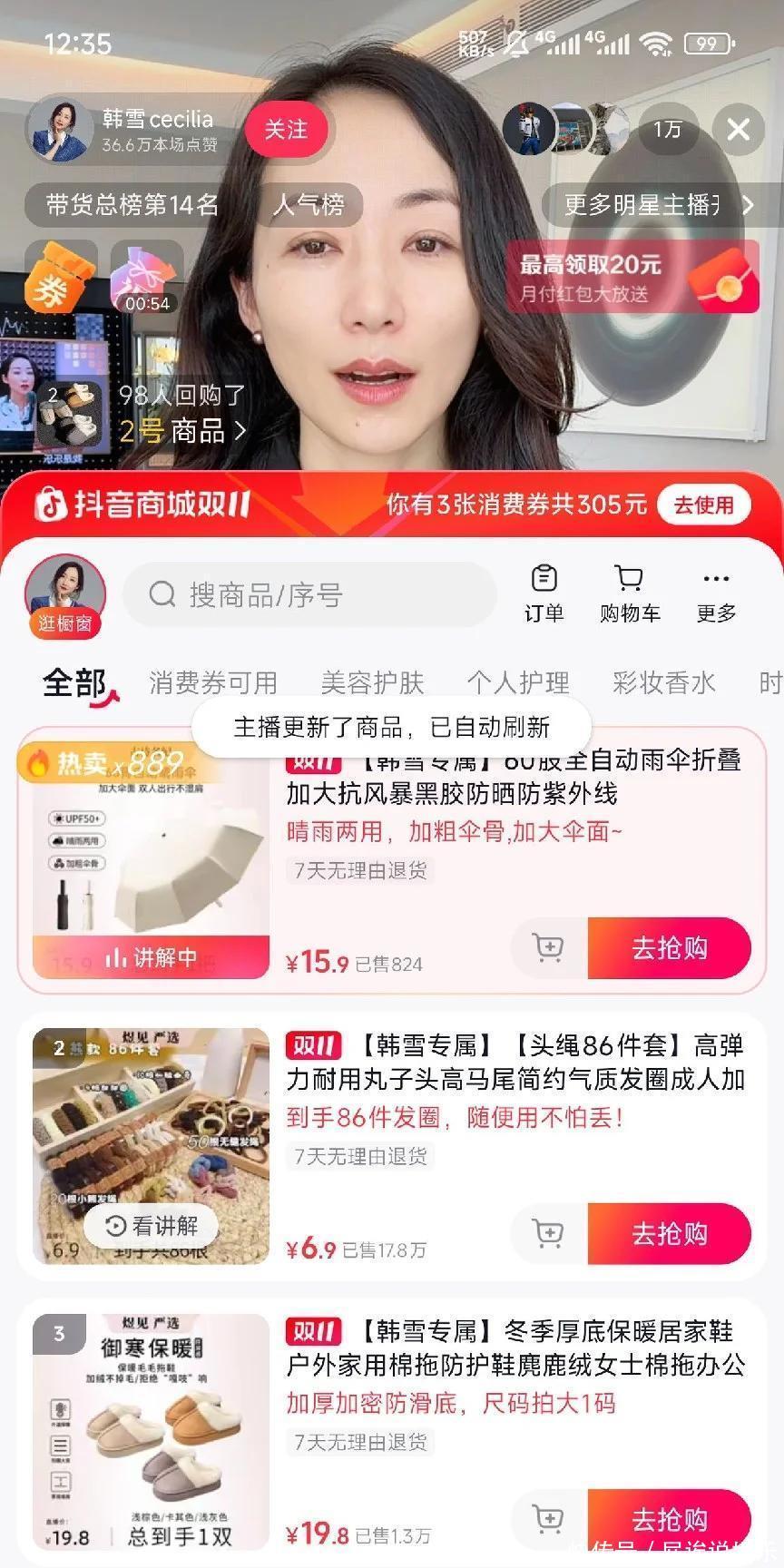Select the 个人护理 tab
The height and width of the screenshot is (1568, 784).
coord(518,682)
